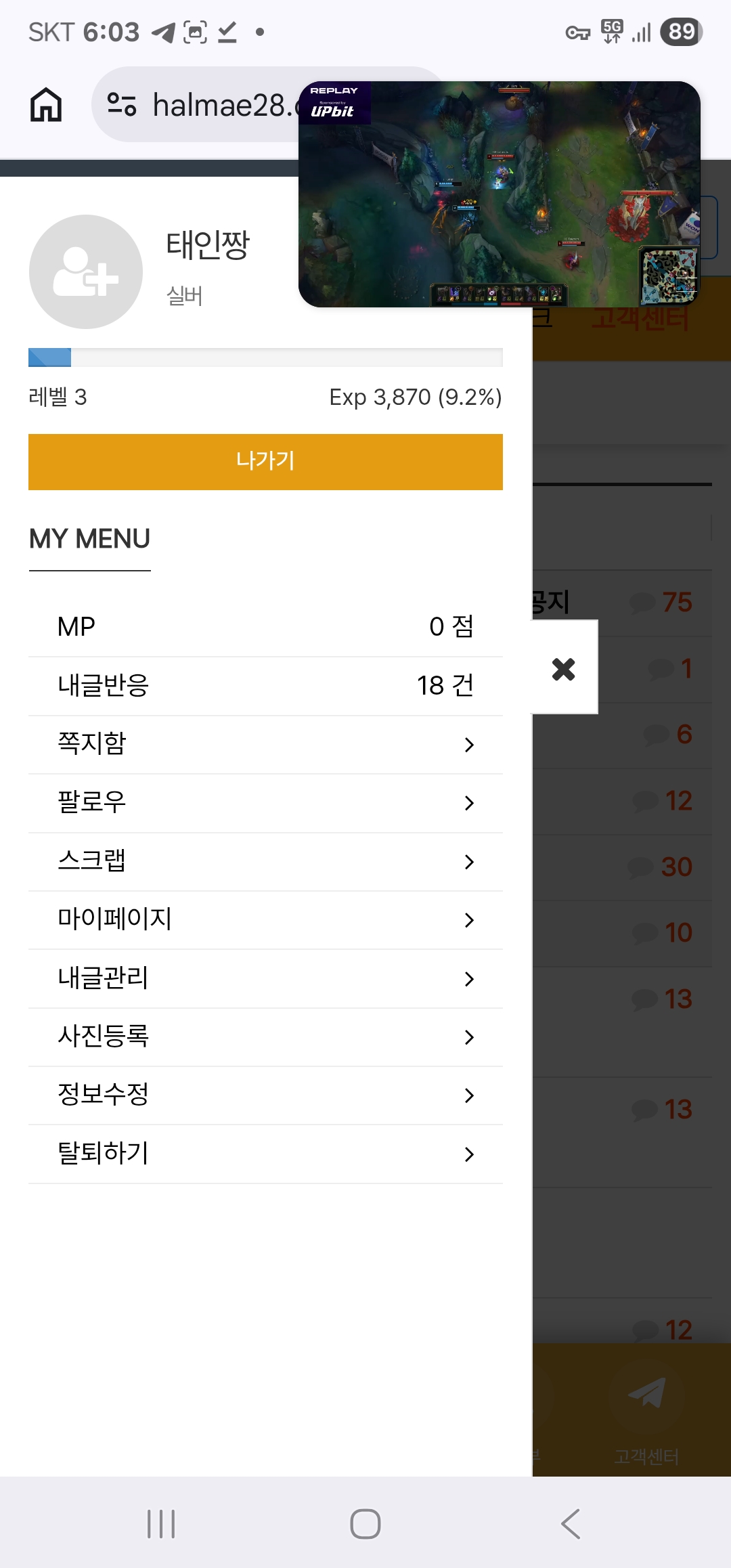
Task: Tap the browser home icon
Action: (x=46, y=105)
